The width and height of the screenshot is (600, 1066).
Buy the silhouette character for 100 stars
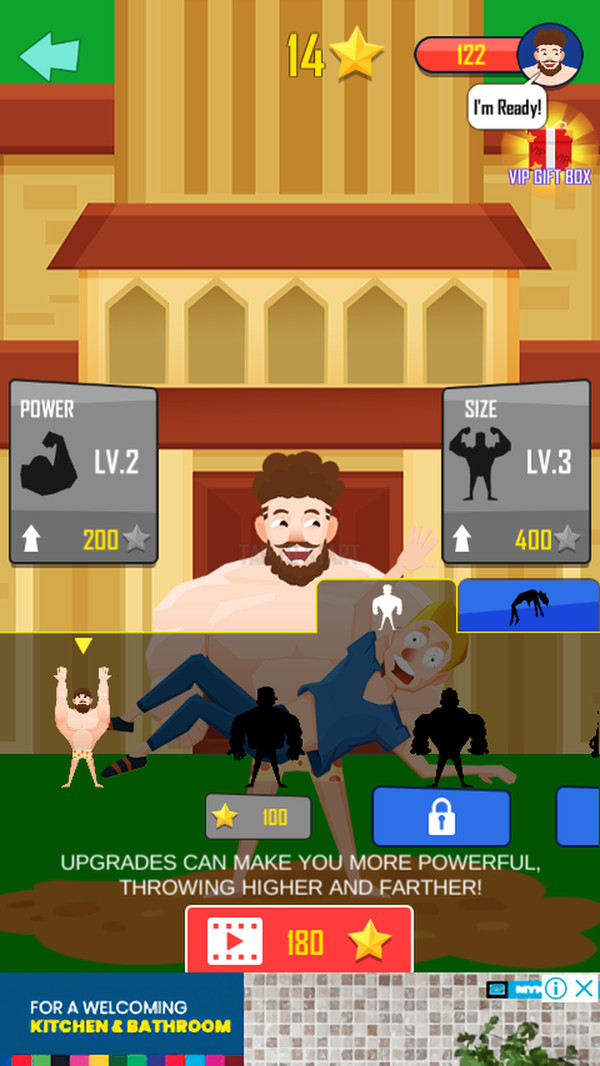point(258,817)
